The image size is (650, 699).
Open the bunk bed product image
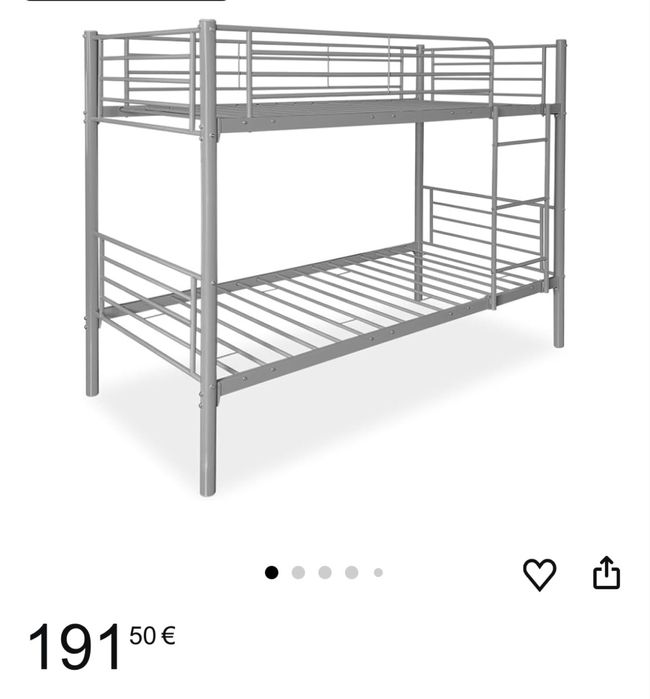[325, 260]
